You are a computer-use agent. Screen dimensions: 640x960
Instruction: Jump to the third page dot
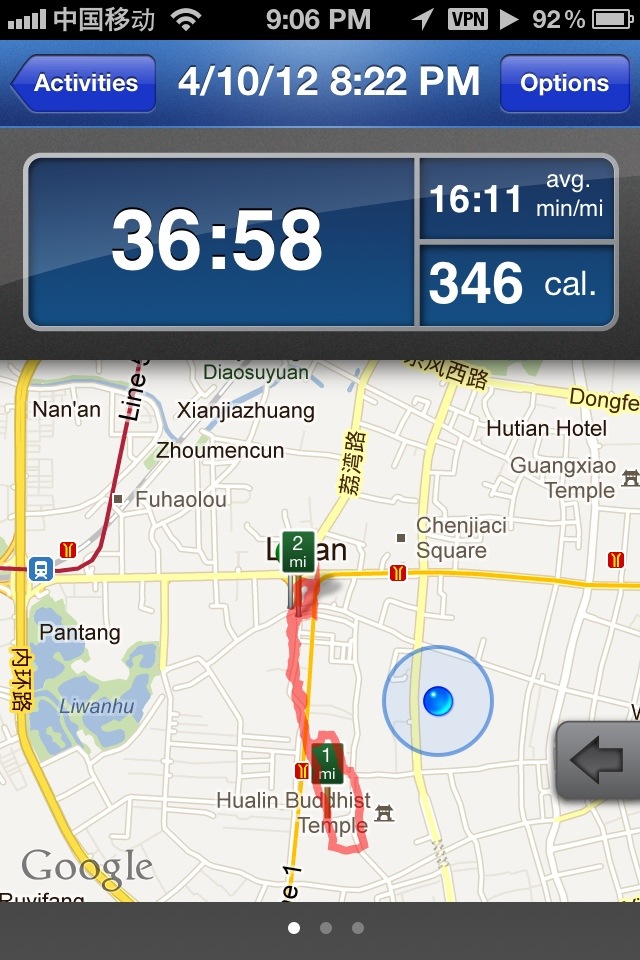coord(358,928)
